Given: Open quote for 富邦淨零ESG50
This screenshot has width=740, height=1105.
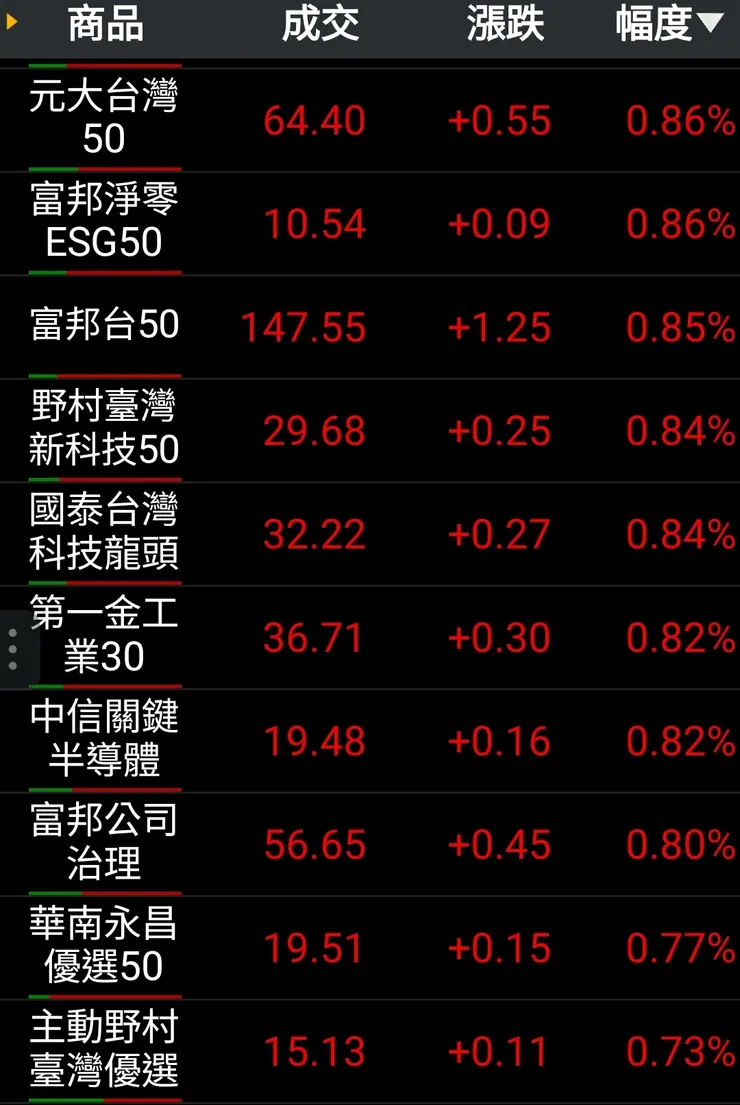Looking at the screenshot, I should [x=104, y=222].
